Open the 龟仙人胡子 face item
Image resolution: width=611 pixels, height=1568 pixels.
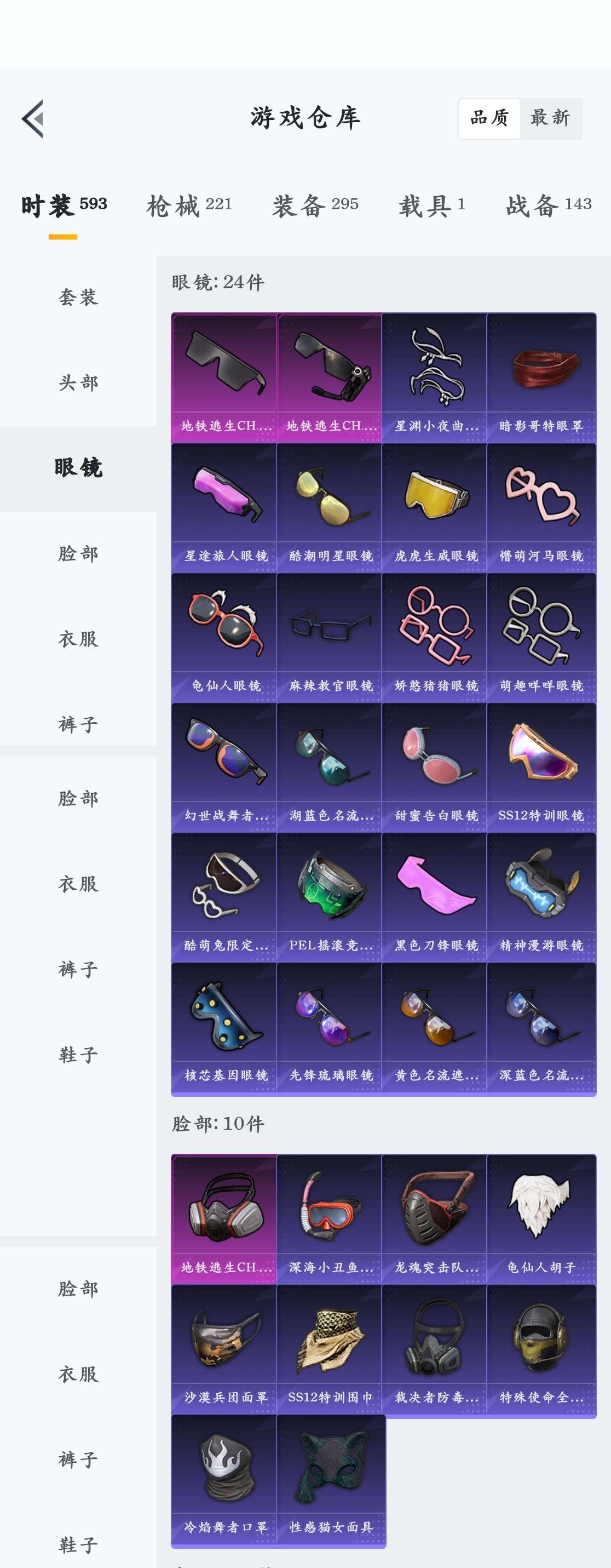click(541, 1218)
